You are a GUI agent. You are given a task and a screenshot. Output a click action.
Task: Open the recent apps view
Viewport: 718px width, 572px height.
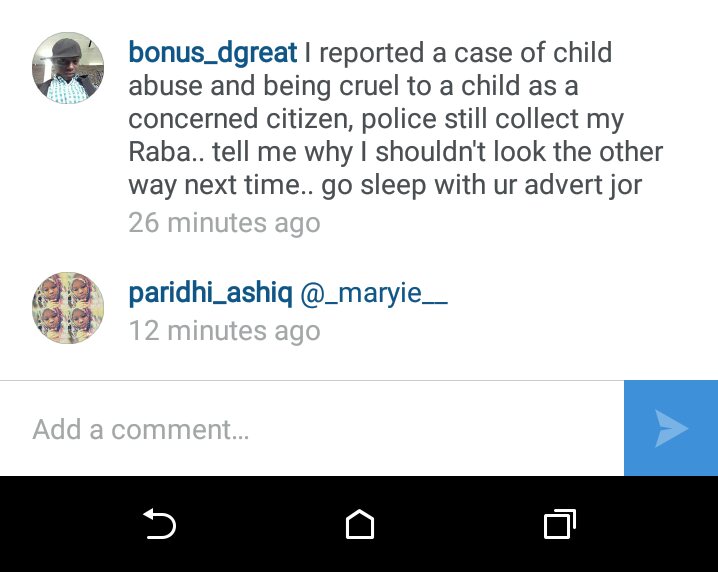click(x=558, y=524)
